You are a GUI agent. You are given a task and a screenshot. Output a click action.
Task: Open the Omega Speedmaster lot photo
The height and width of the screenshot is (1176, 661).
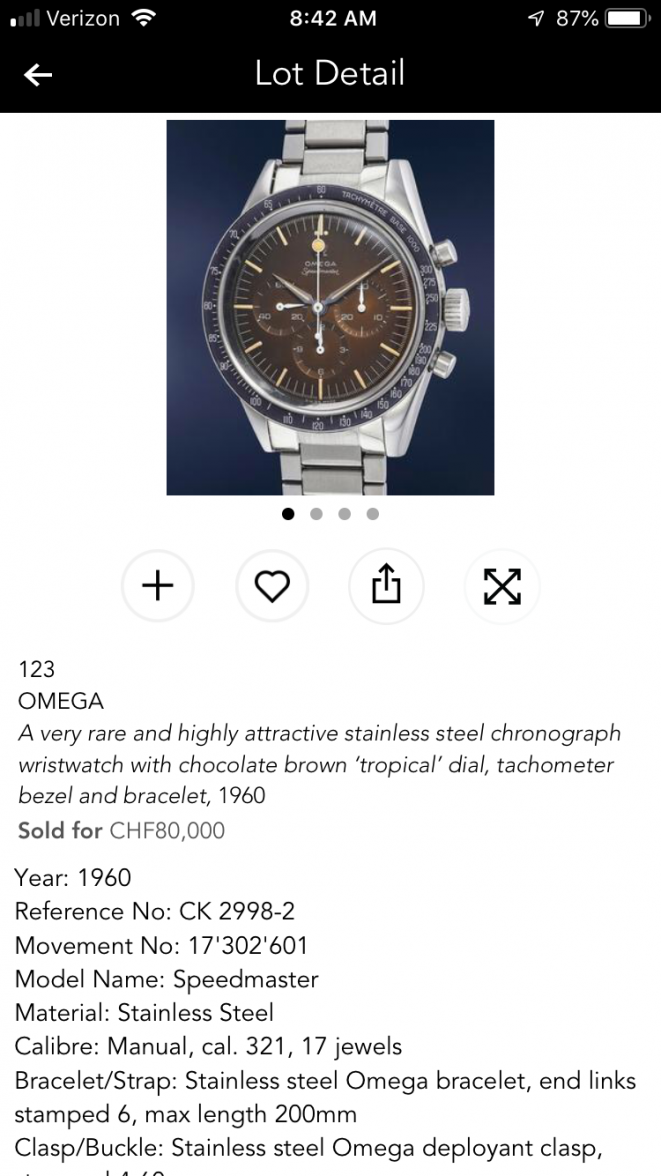click(x=330, y=307)
